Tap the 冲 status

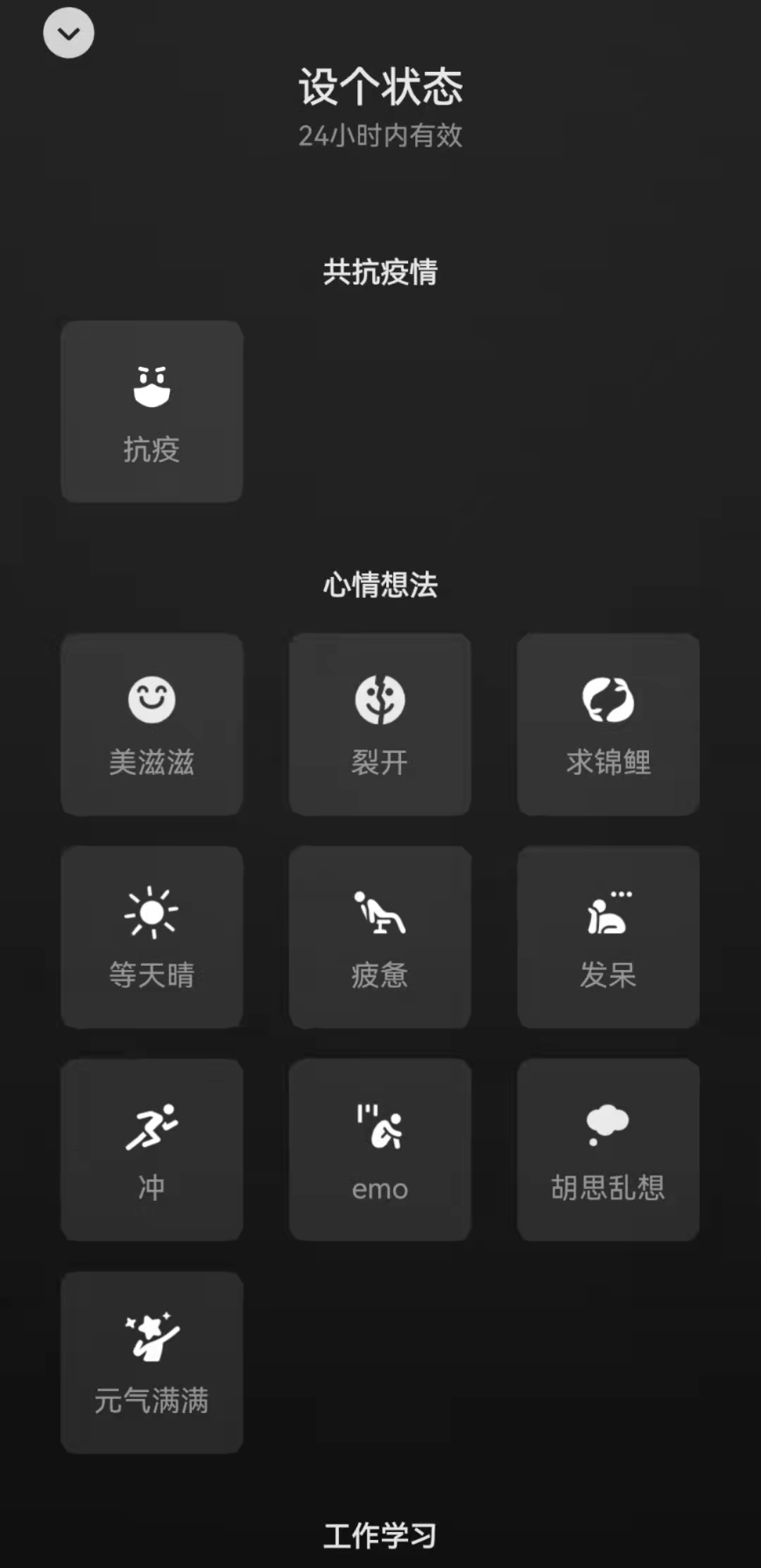[x=151, y=1150]
